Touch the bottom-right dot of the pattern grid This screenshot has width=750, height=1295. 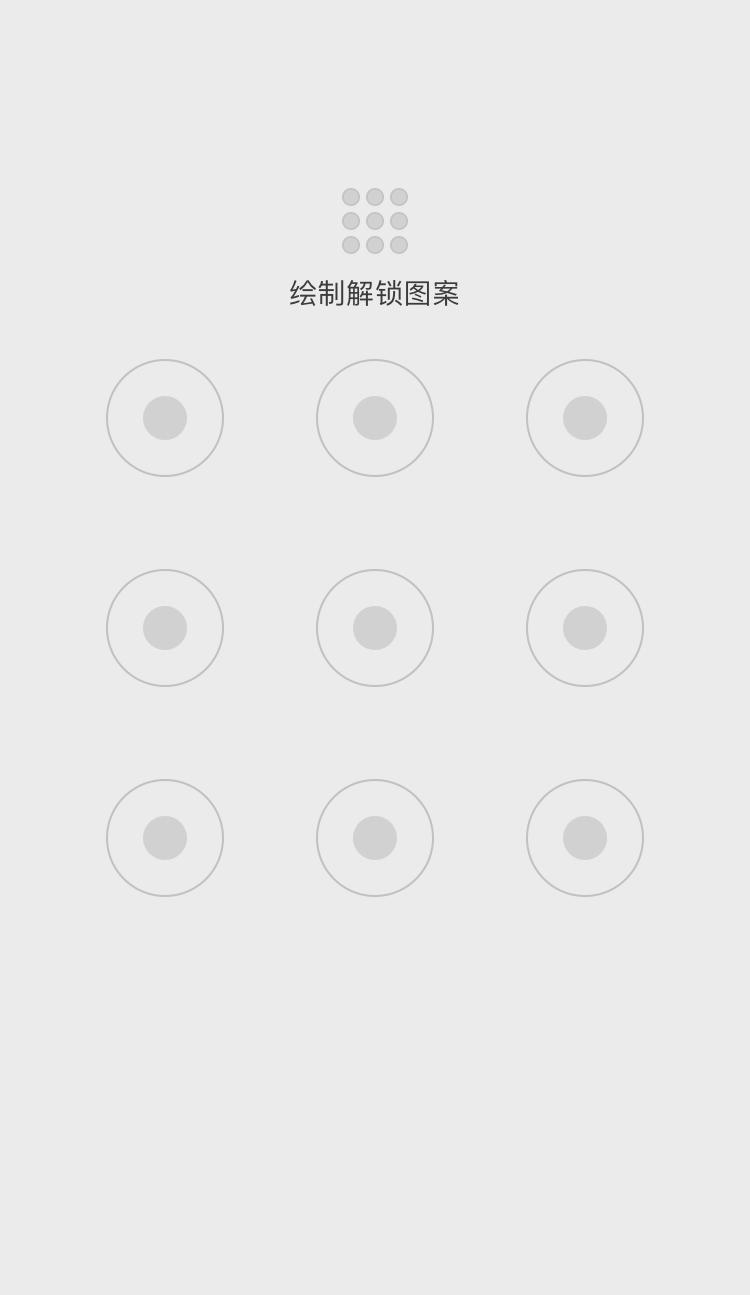(x=585, y=838)
